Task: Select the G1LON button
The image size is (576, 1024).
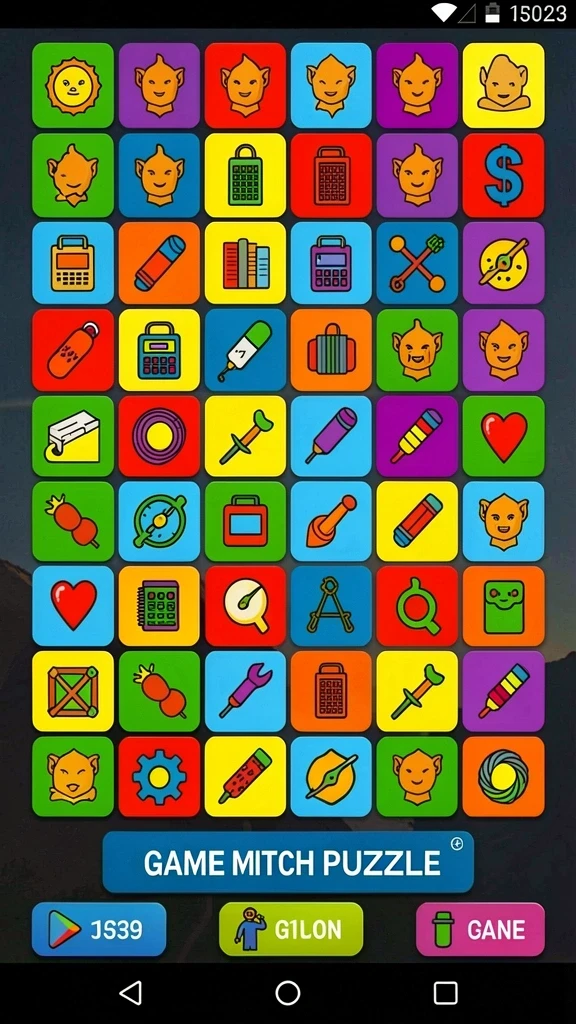Action: (291, 929)
